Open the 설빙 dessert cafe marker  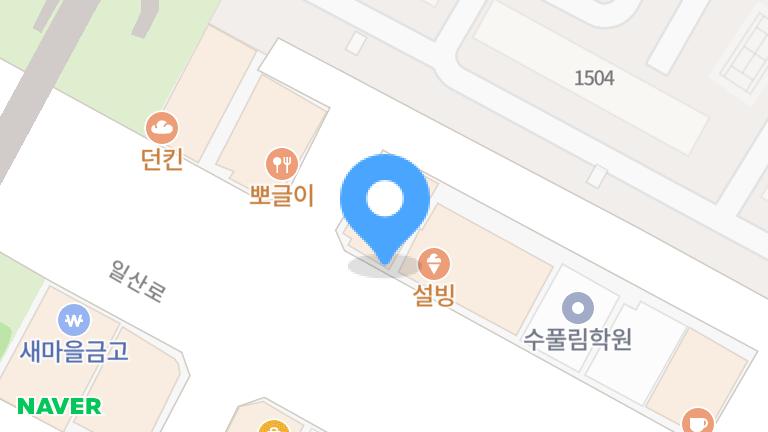pyautogui.click(x=434, y=264)
